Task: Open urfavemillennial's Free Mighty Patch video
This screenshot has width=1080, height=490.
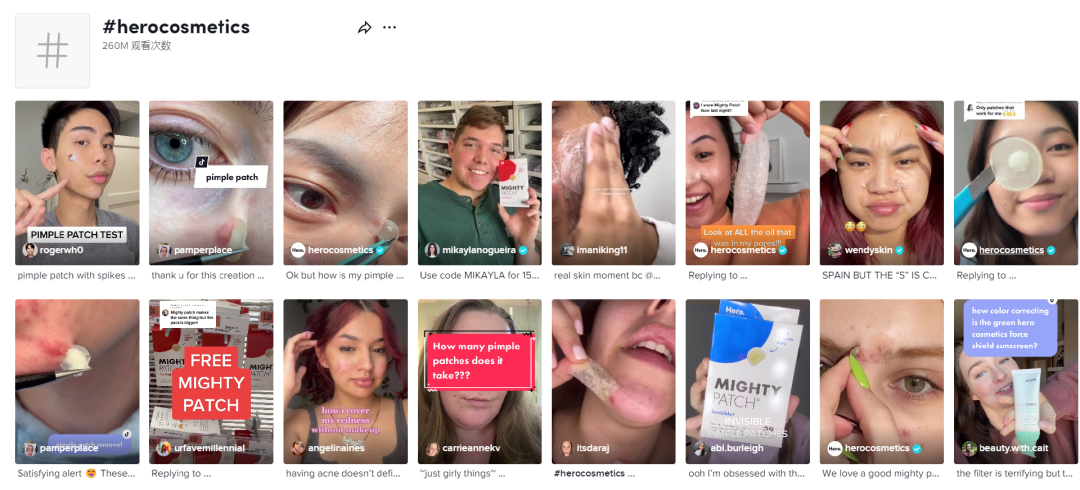Action: (211, 380)
